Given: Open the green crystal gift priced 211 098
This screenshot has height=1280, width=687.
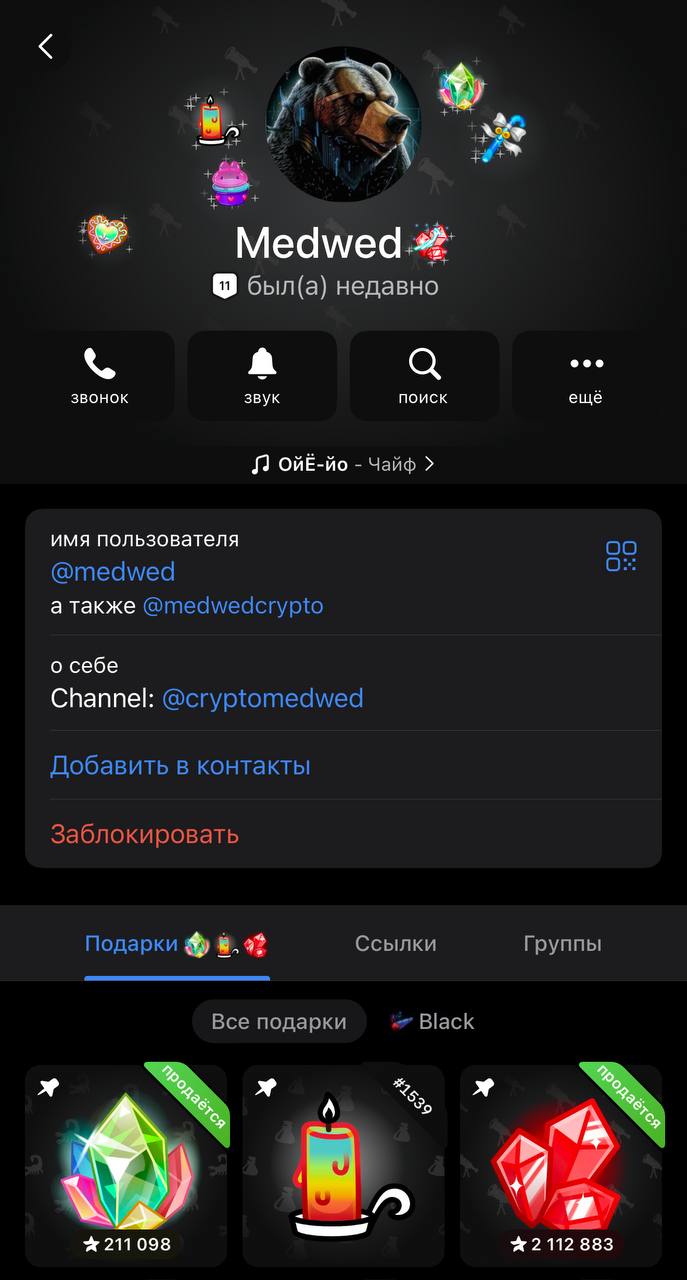Looking at the screenshot, I should coord(126,1166).
